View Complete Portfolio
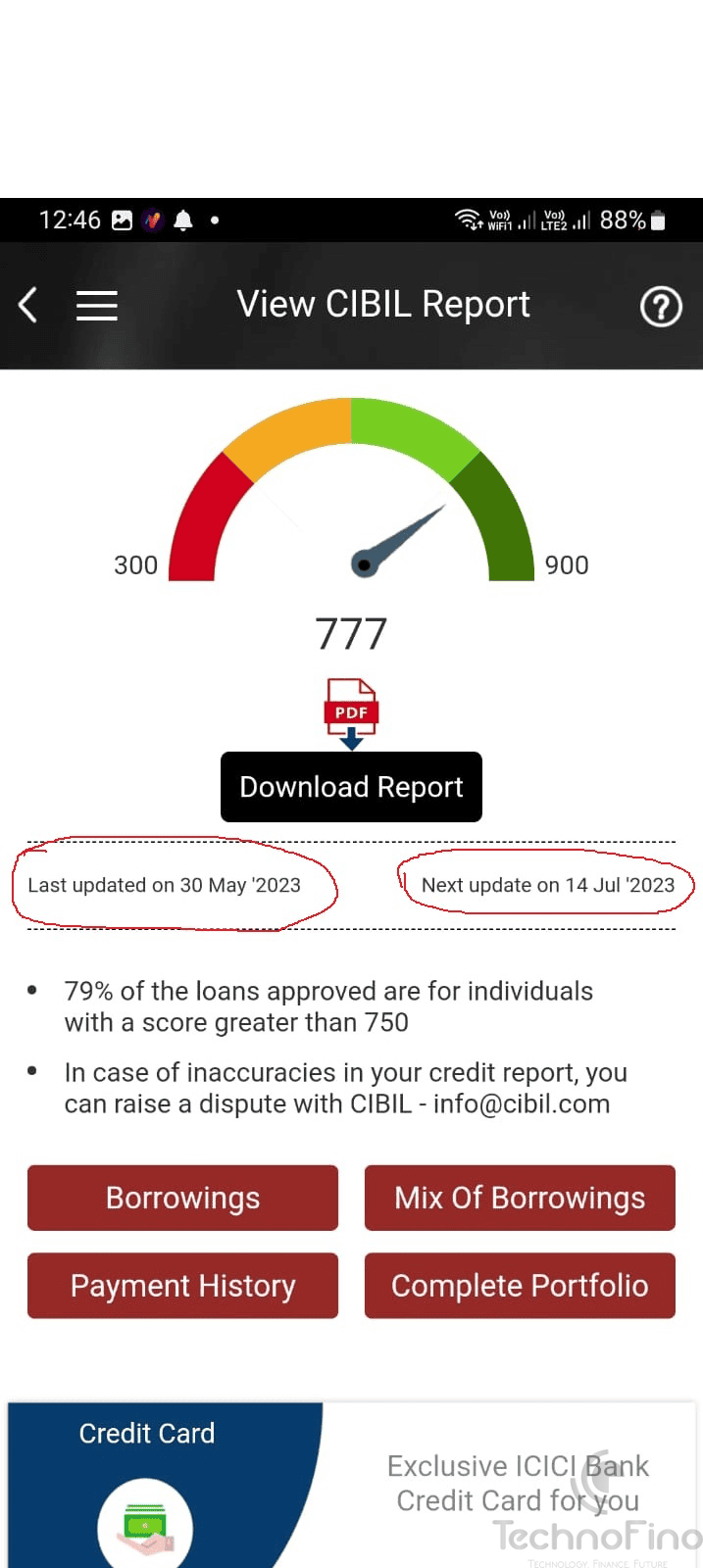 coord(520,1286)
